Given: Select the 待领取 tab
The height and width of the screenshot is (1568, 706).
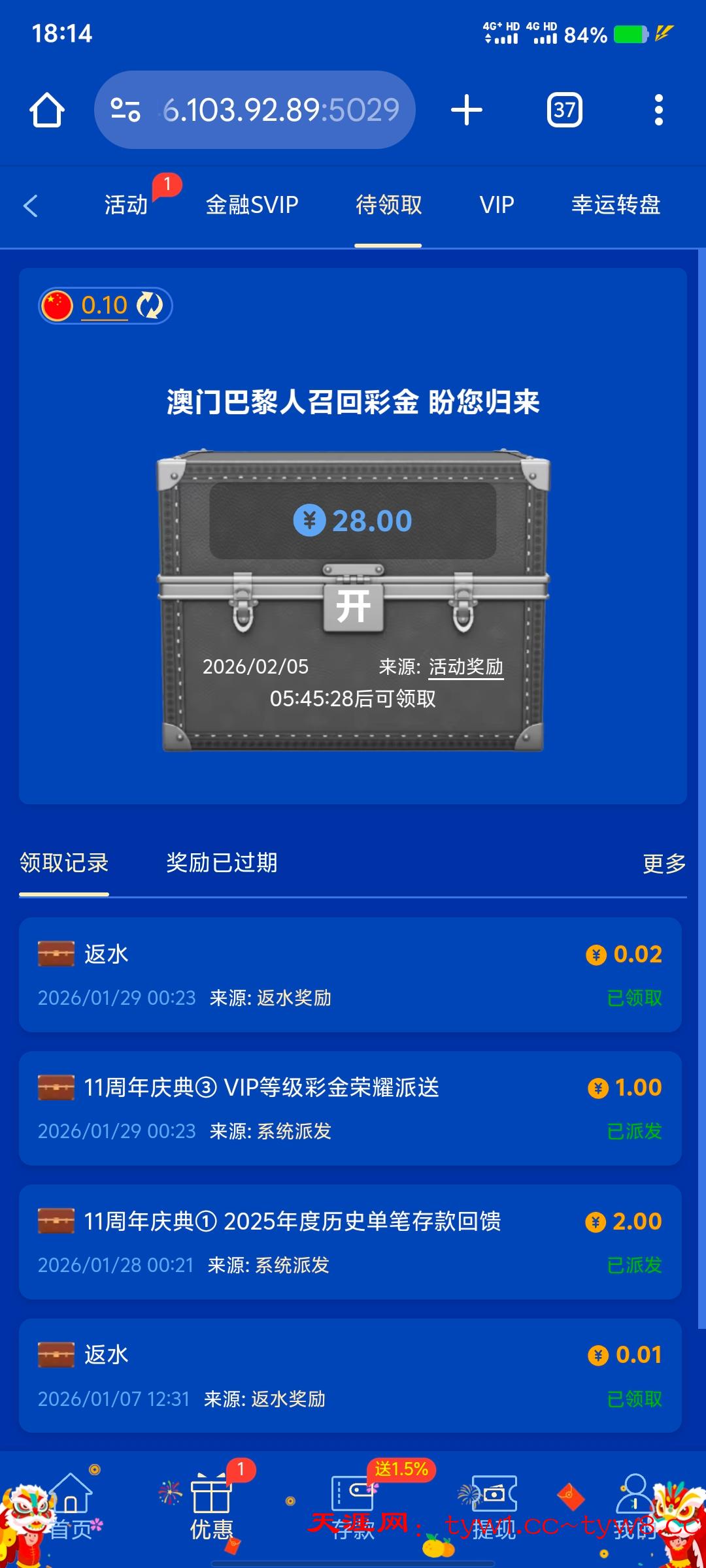Looking at the screenshot, I should click(388, 205).
